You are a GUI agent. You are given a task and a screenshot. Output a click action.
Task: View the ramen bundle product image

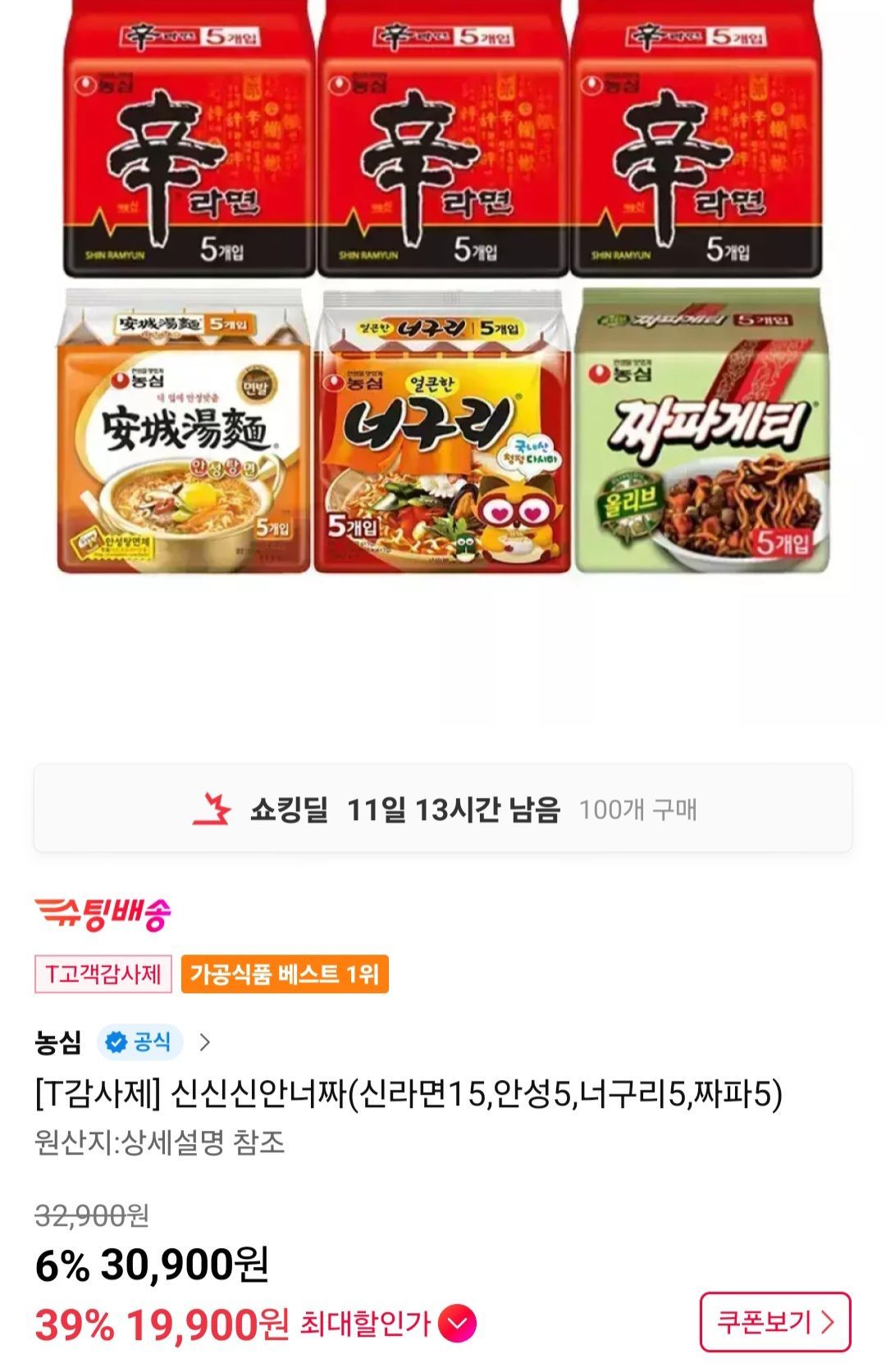point(443,287)
